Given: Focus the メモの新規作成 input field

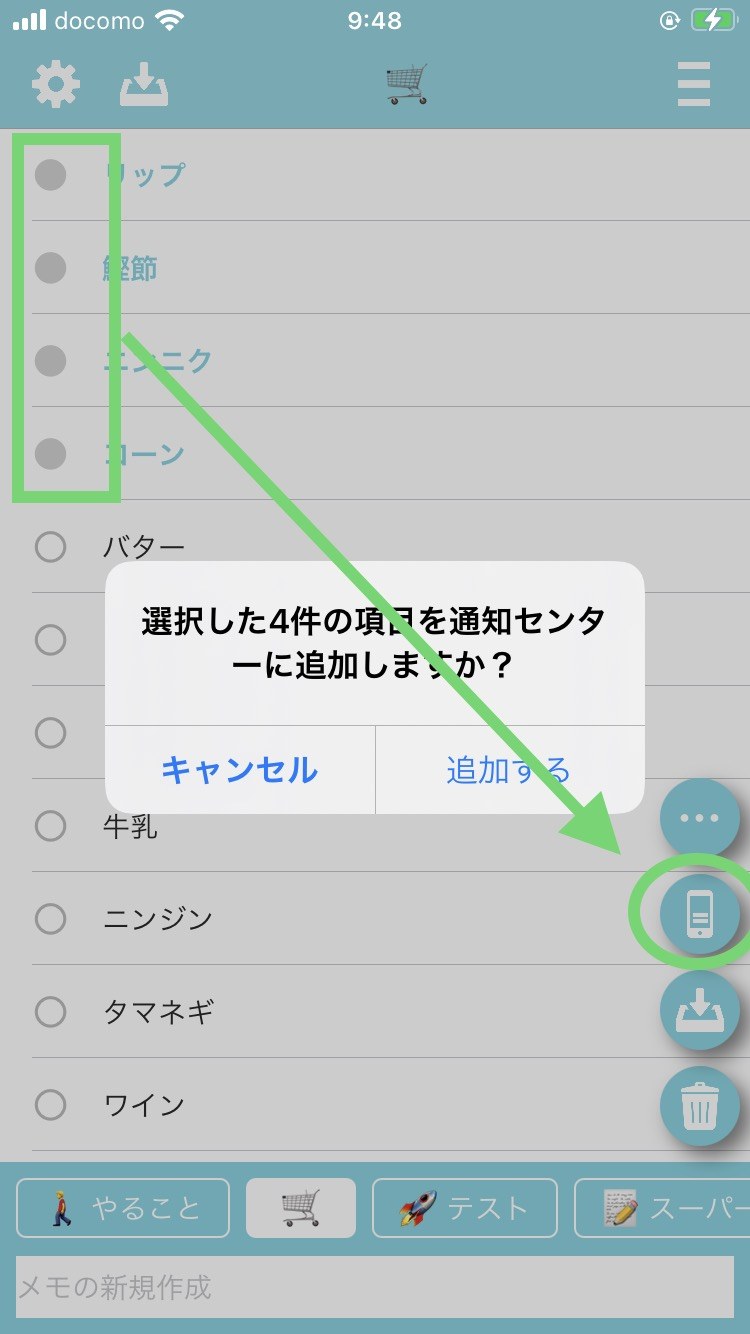Looking at the screenshot, I should (x=375, y=1287).
